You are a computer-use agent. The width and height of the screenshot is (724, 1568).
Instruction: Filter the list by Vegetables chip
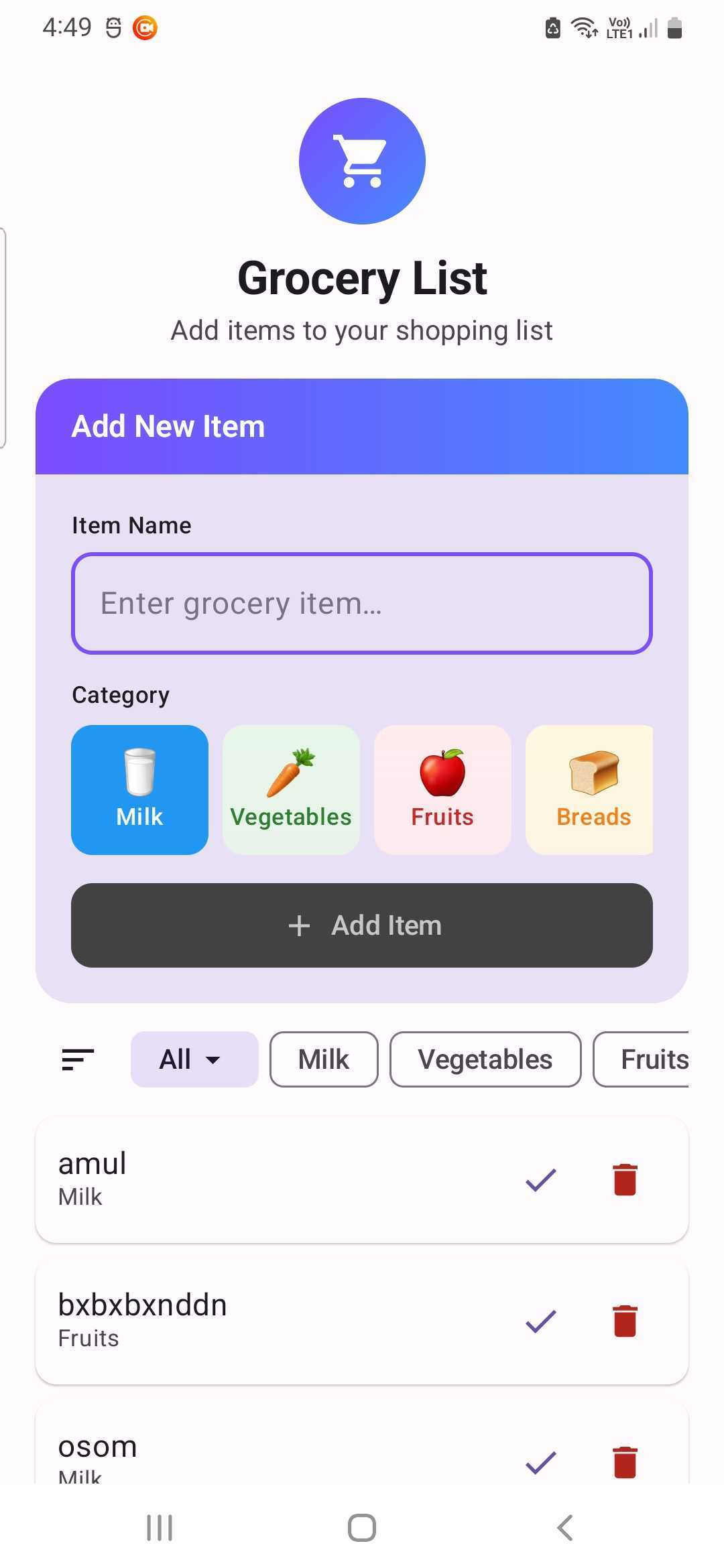pos(485,1059)
